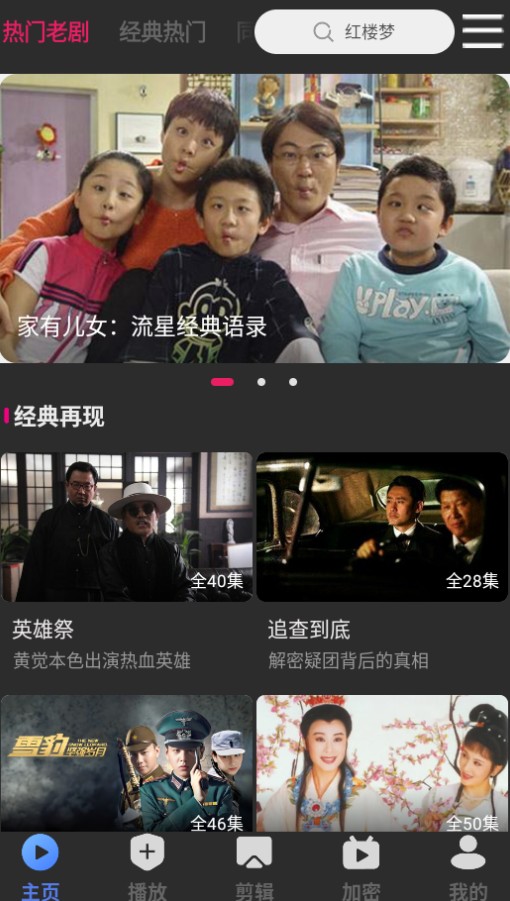Switch to the 经典热门 tab

(163, 32)
